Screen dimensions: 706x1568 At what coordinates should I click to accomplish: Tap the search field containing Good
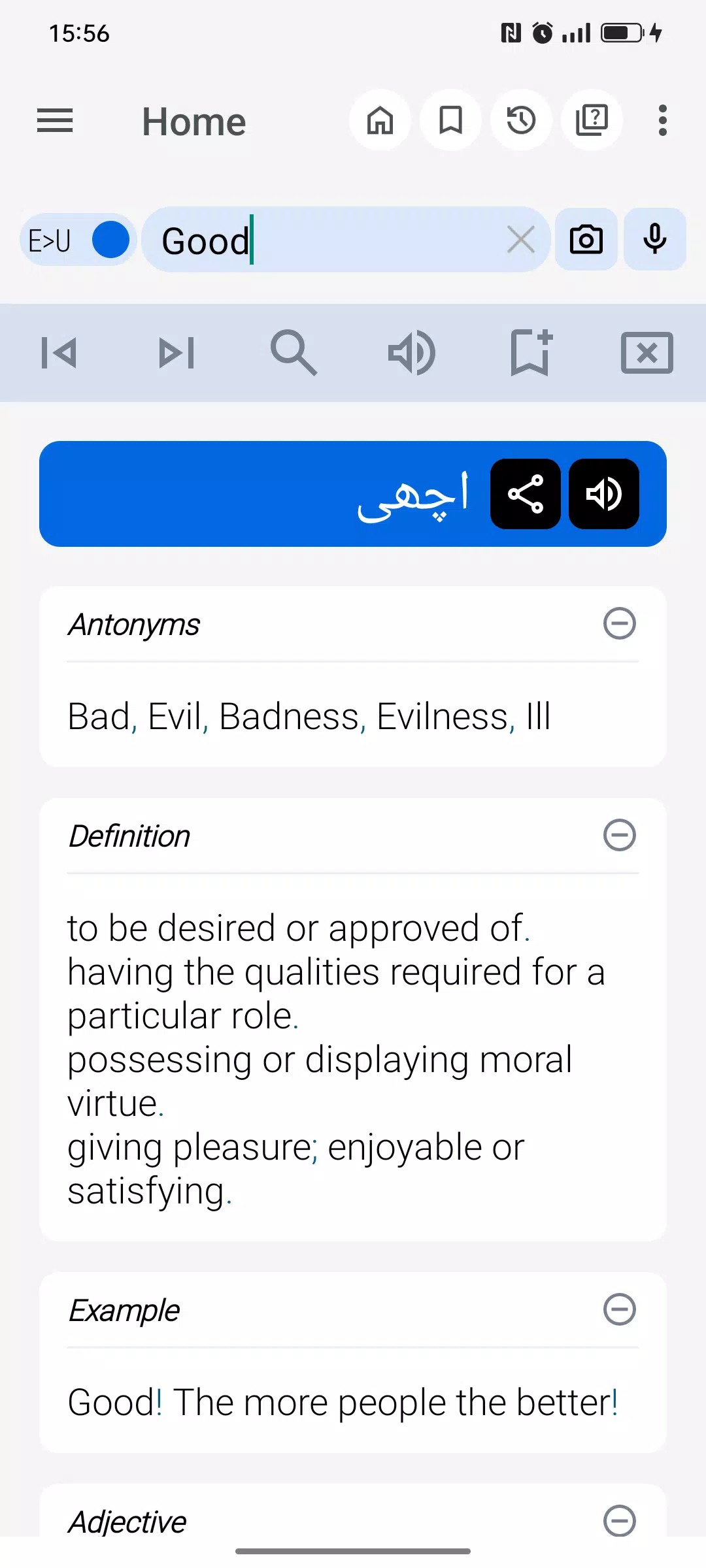coord(327,240)
